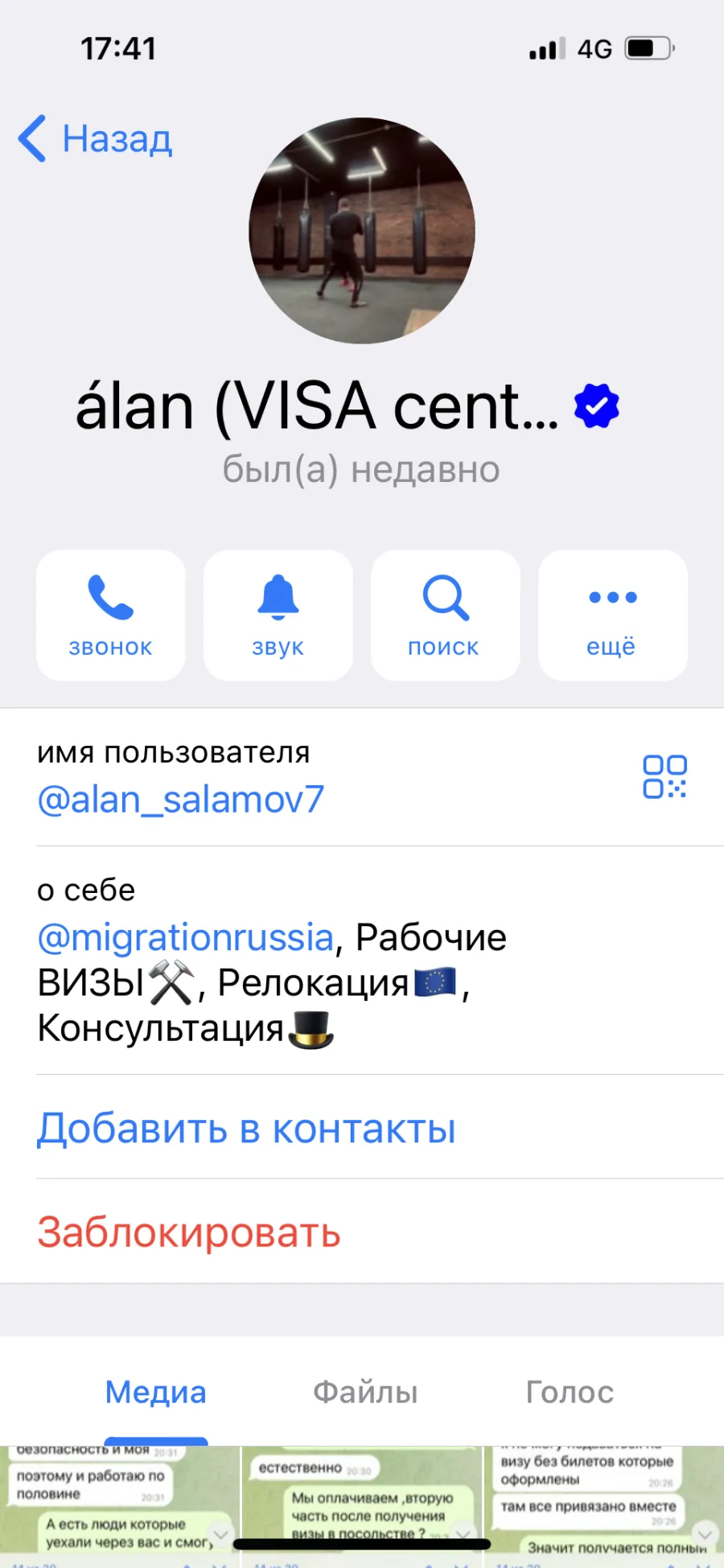The width and height of the screenshot is (724, 1568).
Task: Open alan's round profile photo
Action: pyautogui.click(x=362, y=231)
